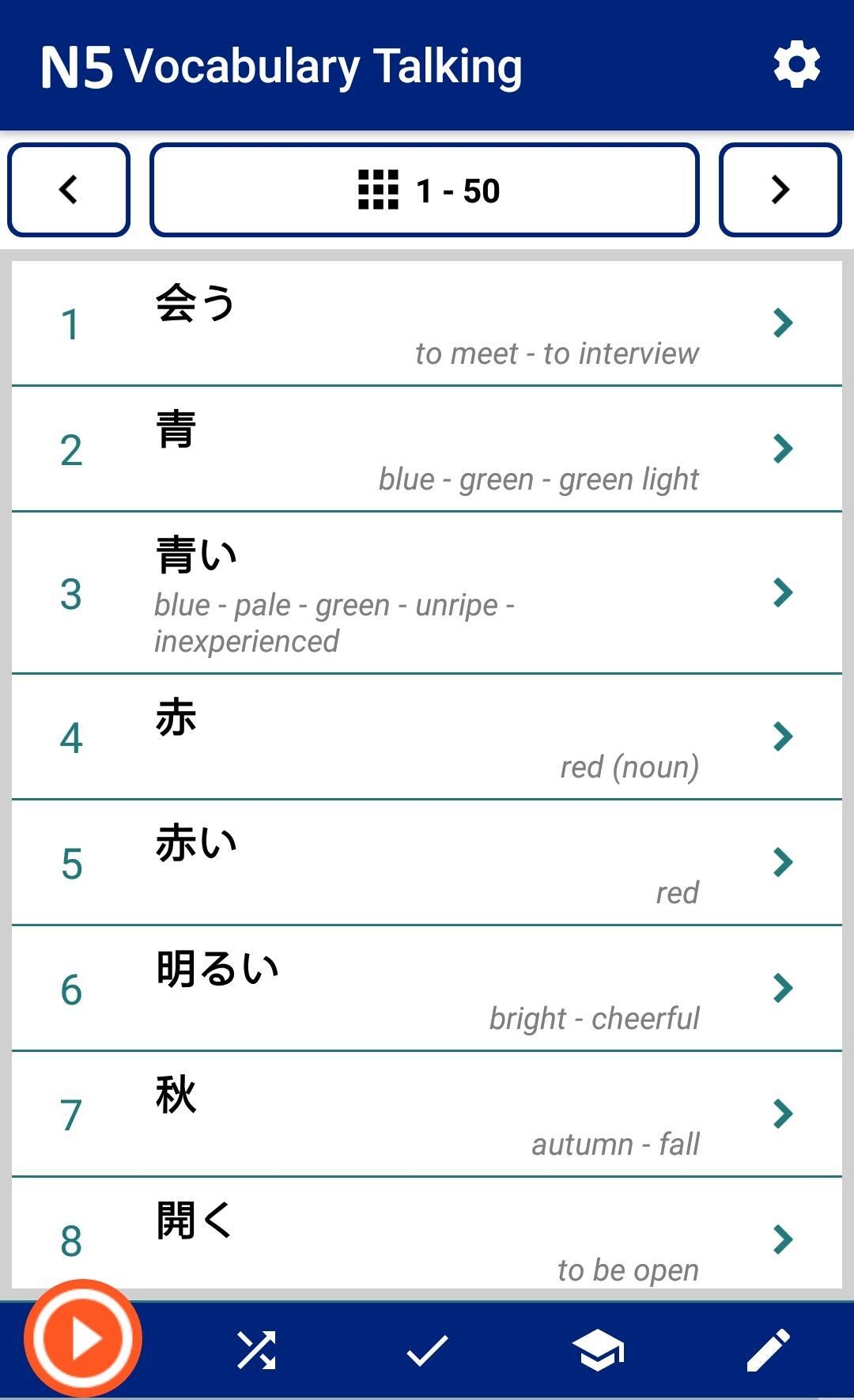
Task: Shuffle the vocabulary list
Action: pos(256,1350)
